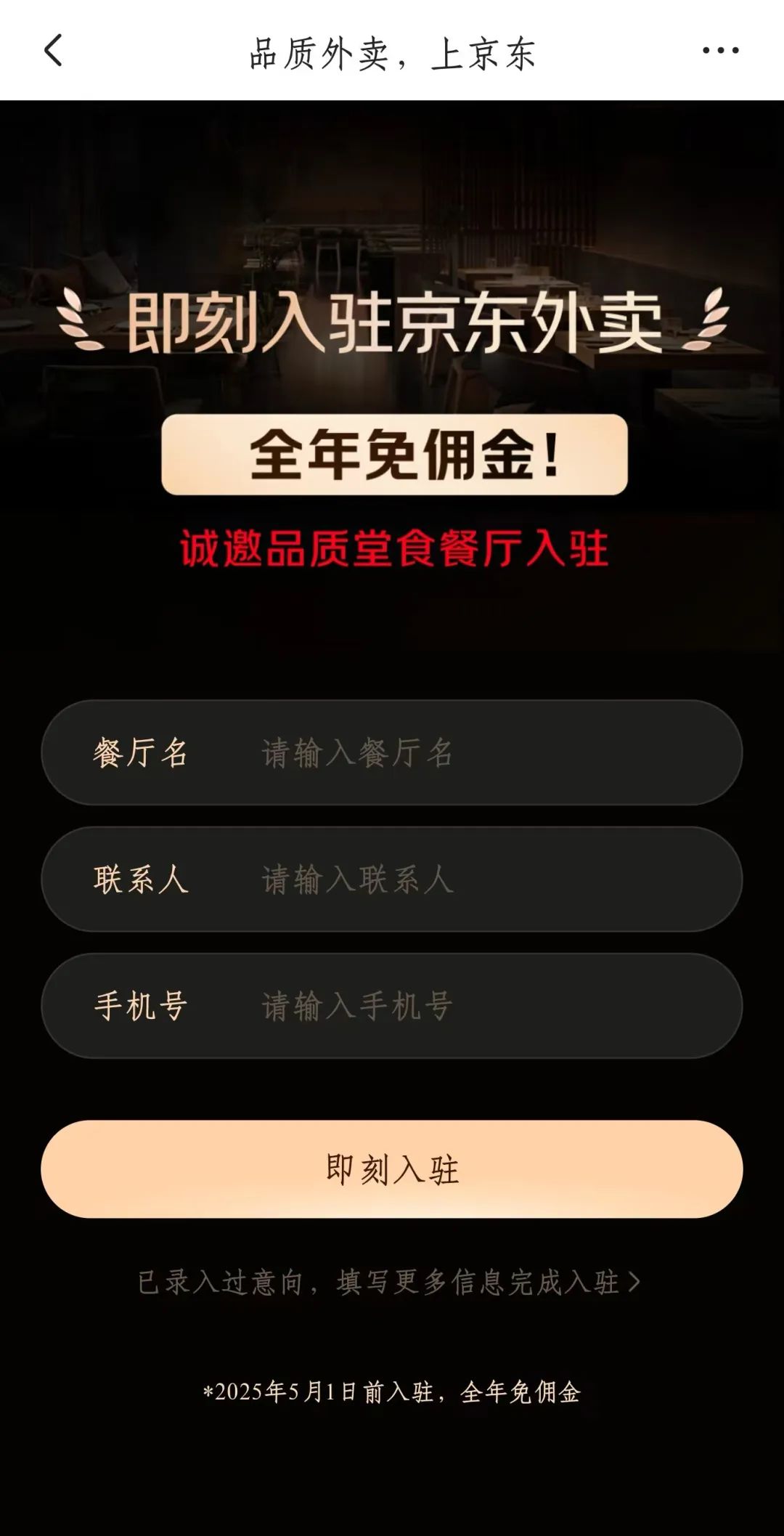Submit with the 即刻入驻 button
784x1536 pixels.
392,1169
